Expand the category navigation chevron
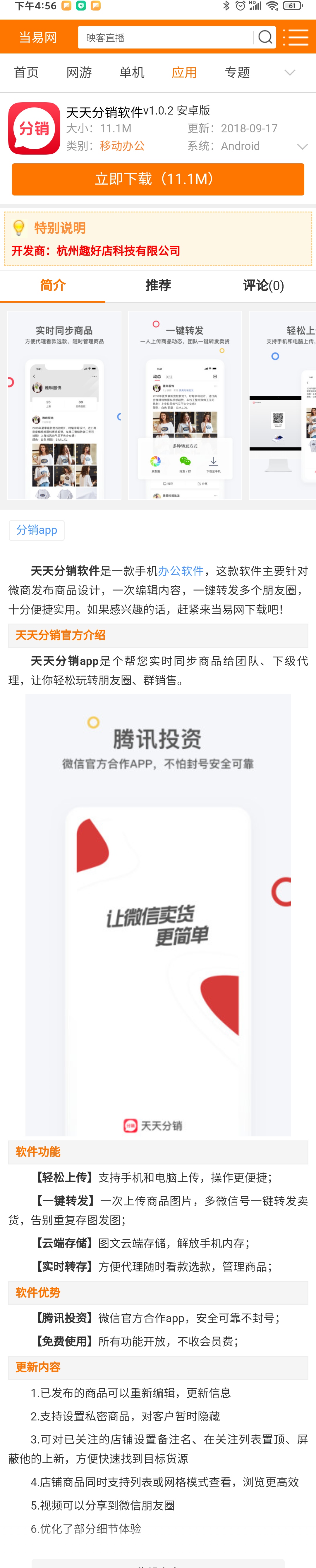The image size is (316, 1568). 290,73
